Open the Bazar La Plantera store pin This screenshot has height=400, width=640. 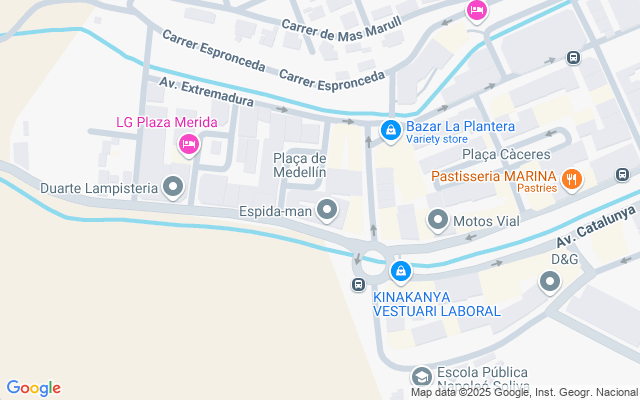point(390,130)
